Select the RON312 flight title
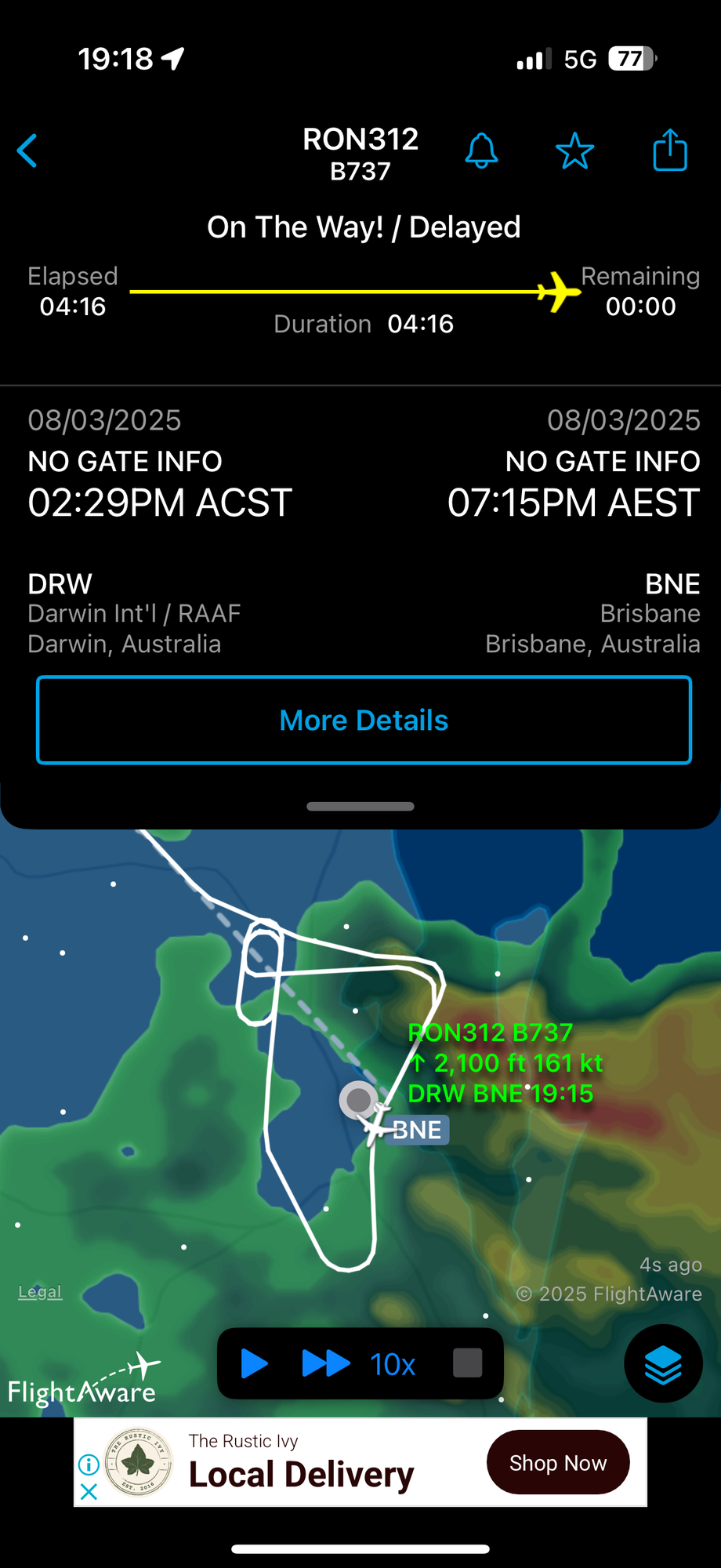This screenshot has width=721, height=1568. (360, 139)
